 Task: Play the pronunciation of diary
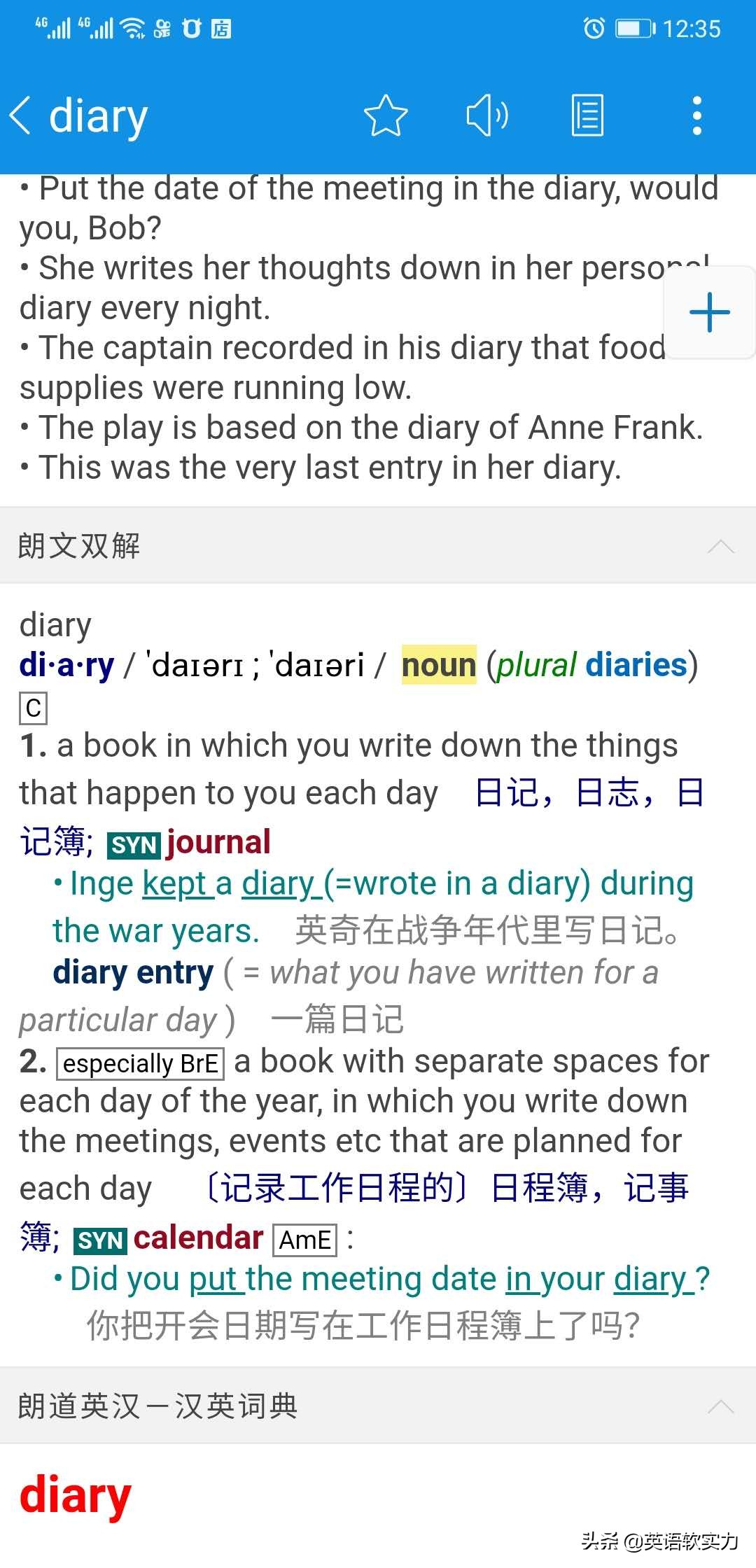tap(486, 115)
